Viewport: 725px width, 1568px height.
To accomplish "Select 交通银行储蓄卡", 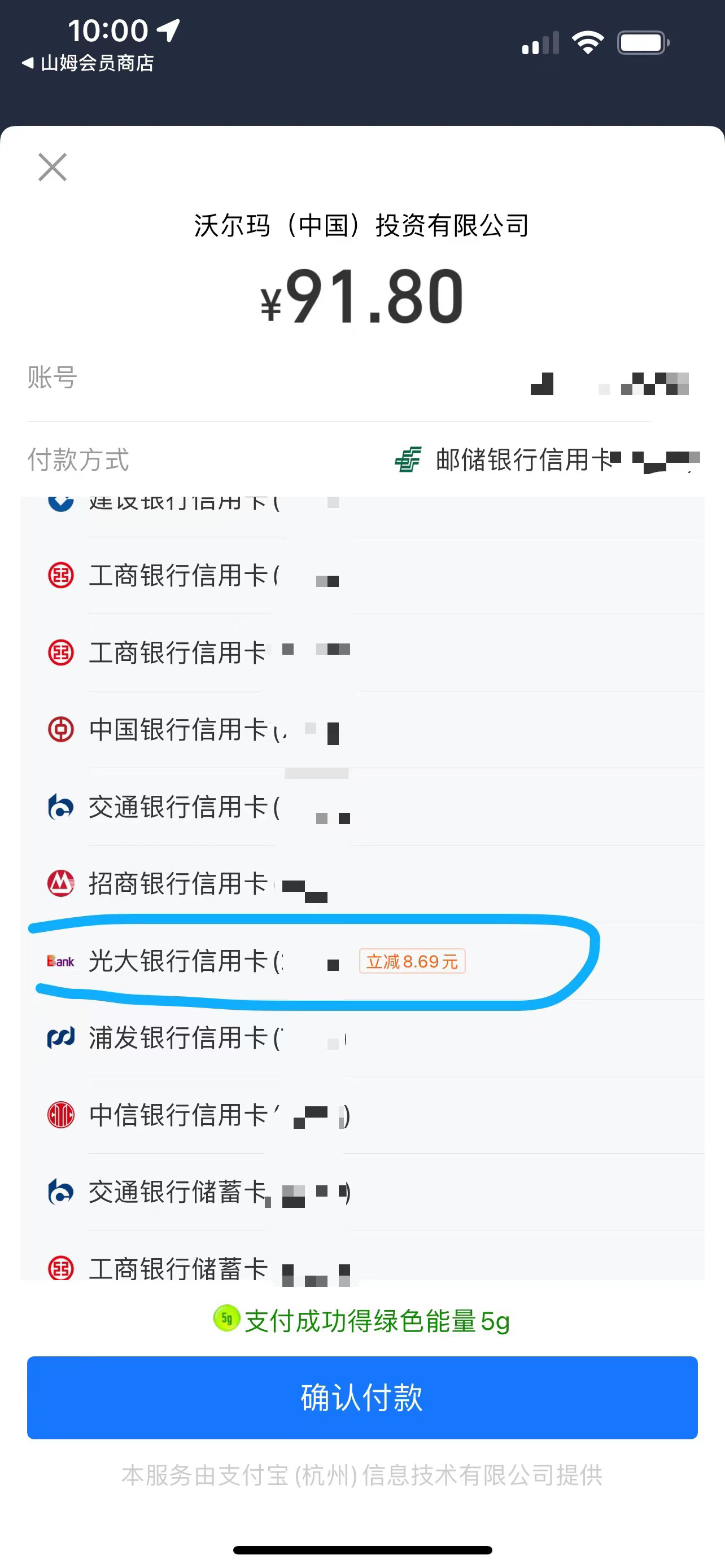I will [363, 1192].
